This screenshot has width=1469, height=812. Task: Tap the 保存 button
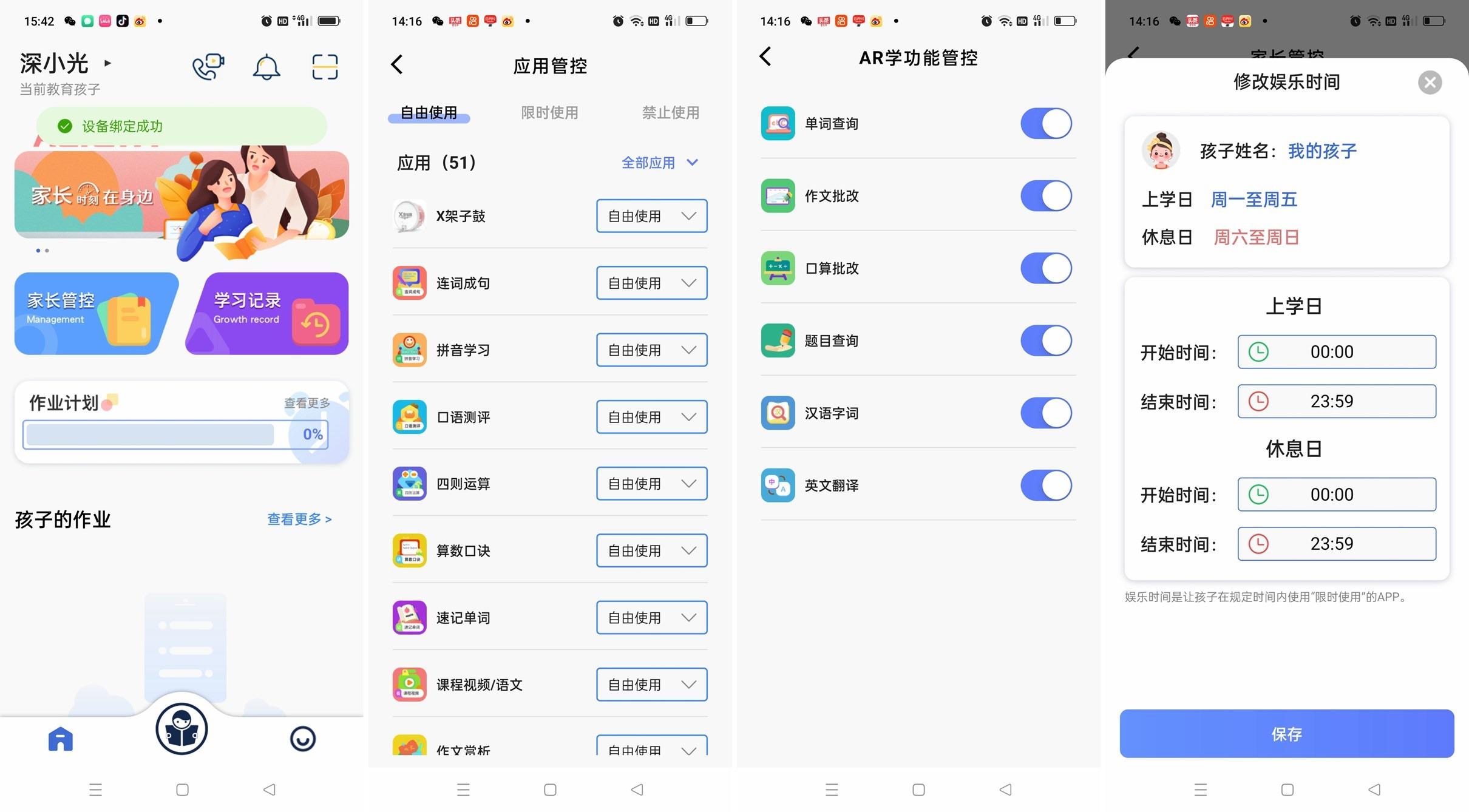click(x=1286, y=734)
